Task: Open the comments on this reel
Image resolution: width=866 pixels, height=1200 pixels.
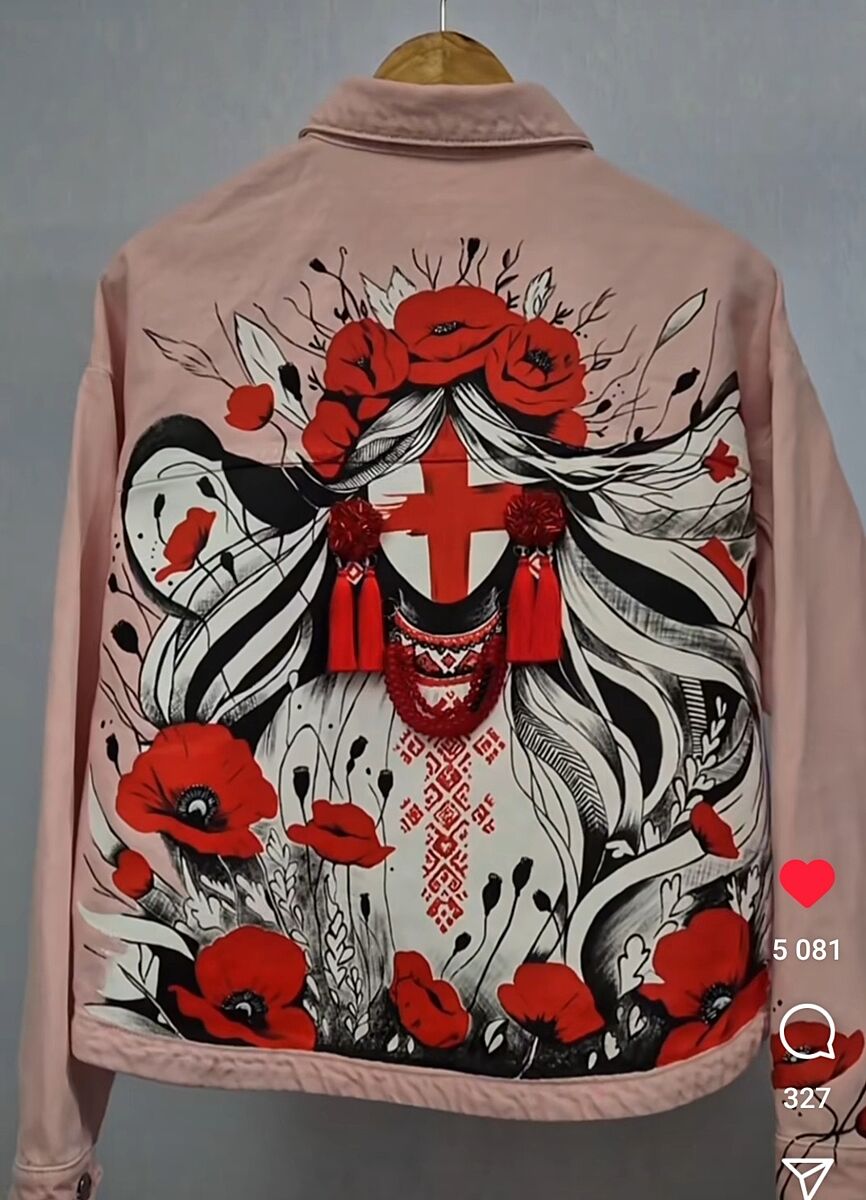Action: pos(807,1031)
